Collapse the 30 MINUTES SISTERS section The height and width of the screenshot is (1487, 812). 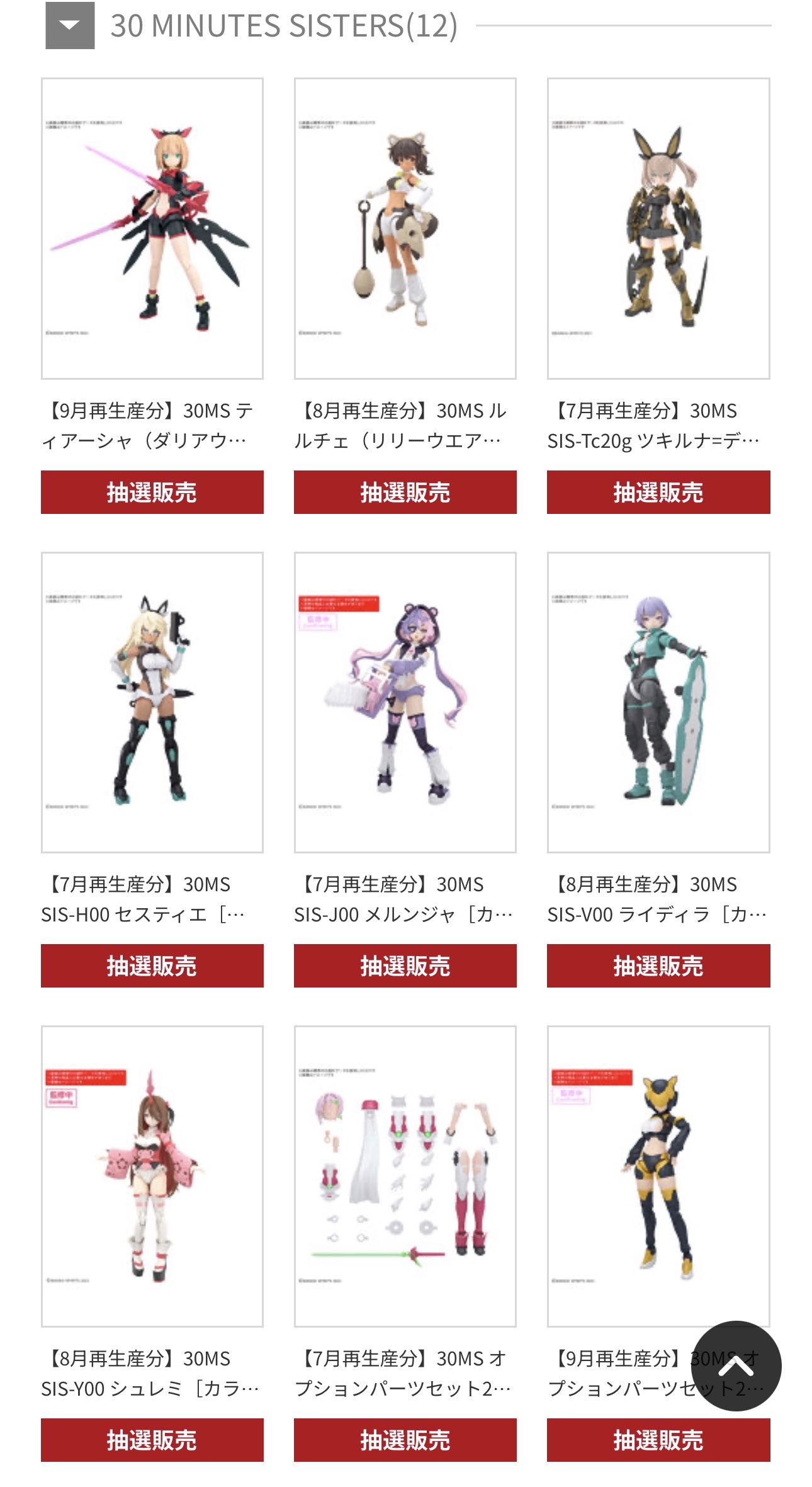coord(70,25)
